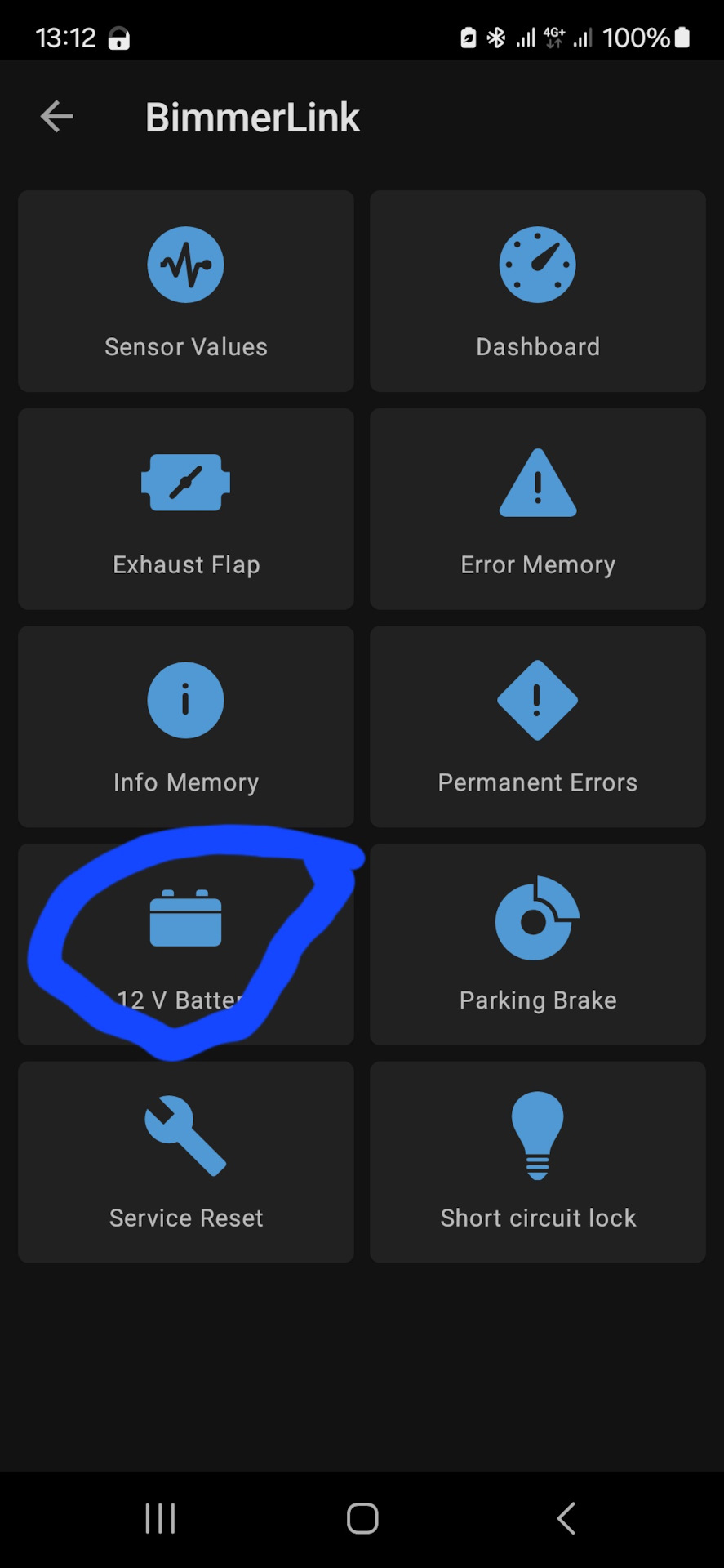View the Error Memory section
The image size is (724, 1568).
[x=537, y=509]
